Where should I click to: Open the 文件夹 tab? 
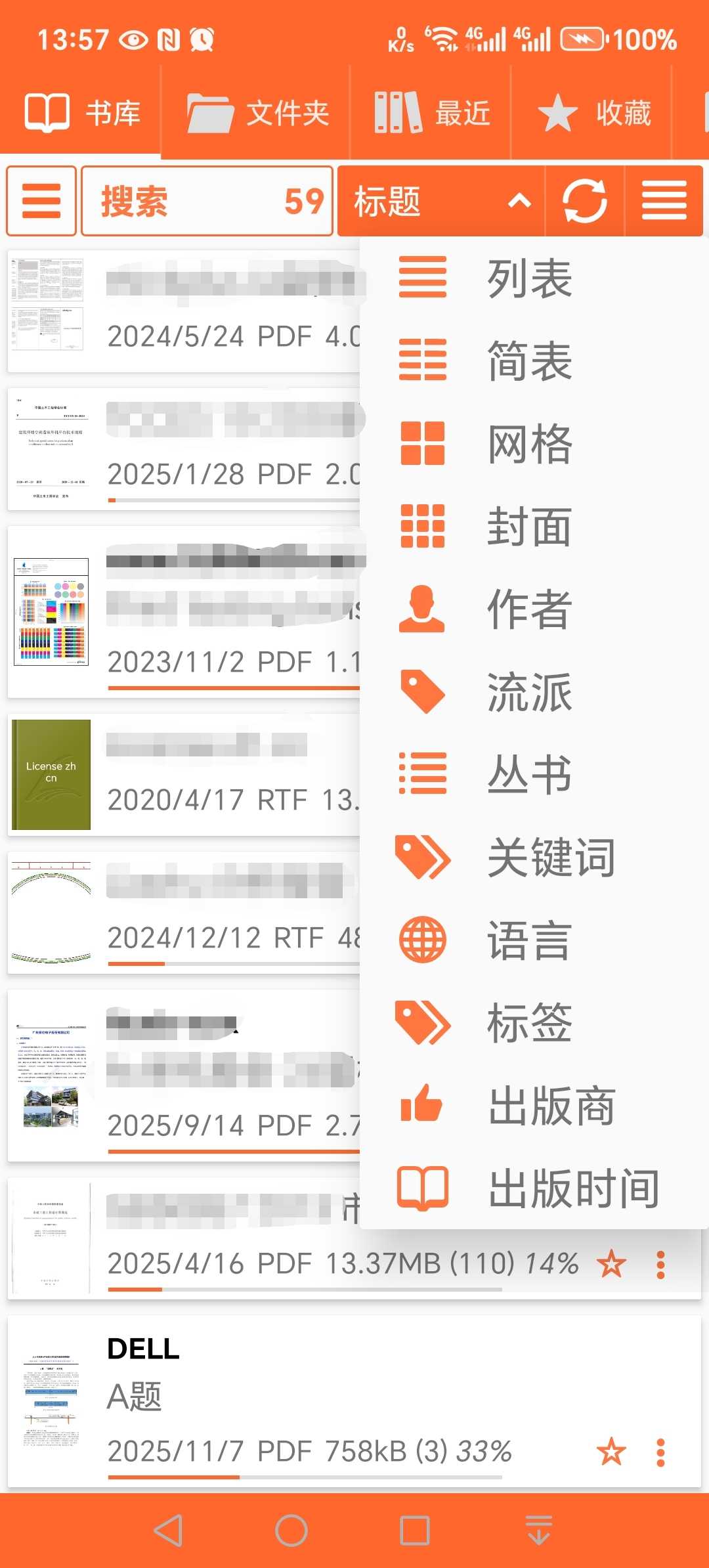tap(257, 113)
